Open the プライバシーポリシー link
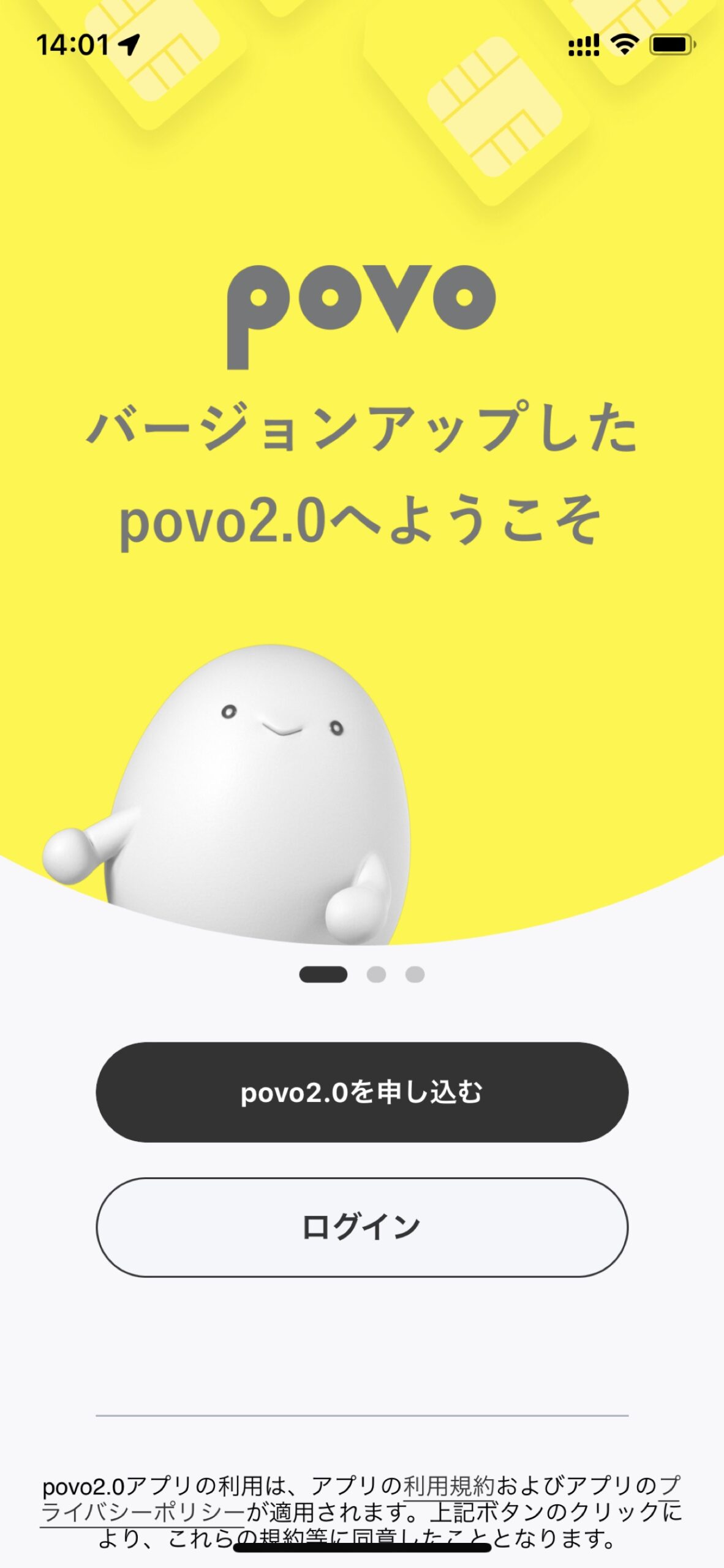 144,1513
